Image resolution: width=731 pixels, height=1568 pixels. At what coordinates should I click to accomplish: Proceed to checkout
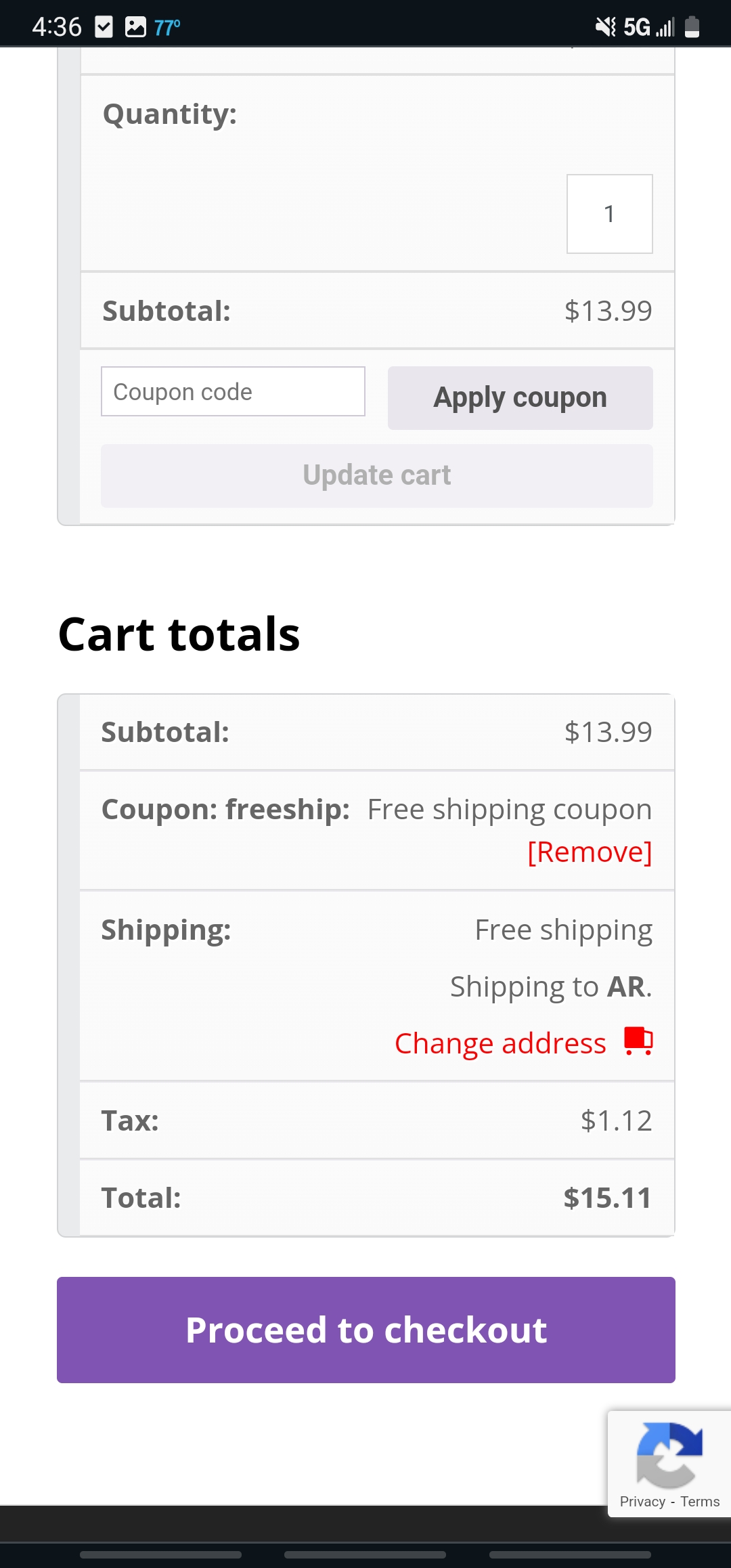pyautogui.click(x=366, y=1330)
